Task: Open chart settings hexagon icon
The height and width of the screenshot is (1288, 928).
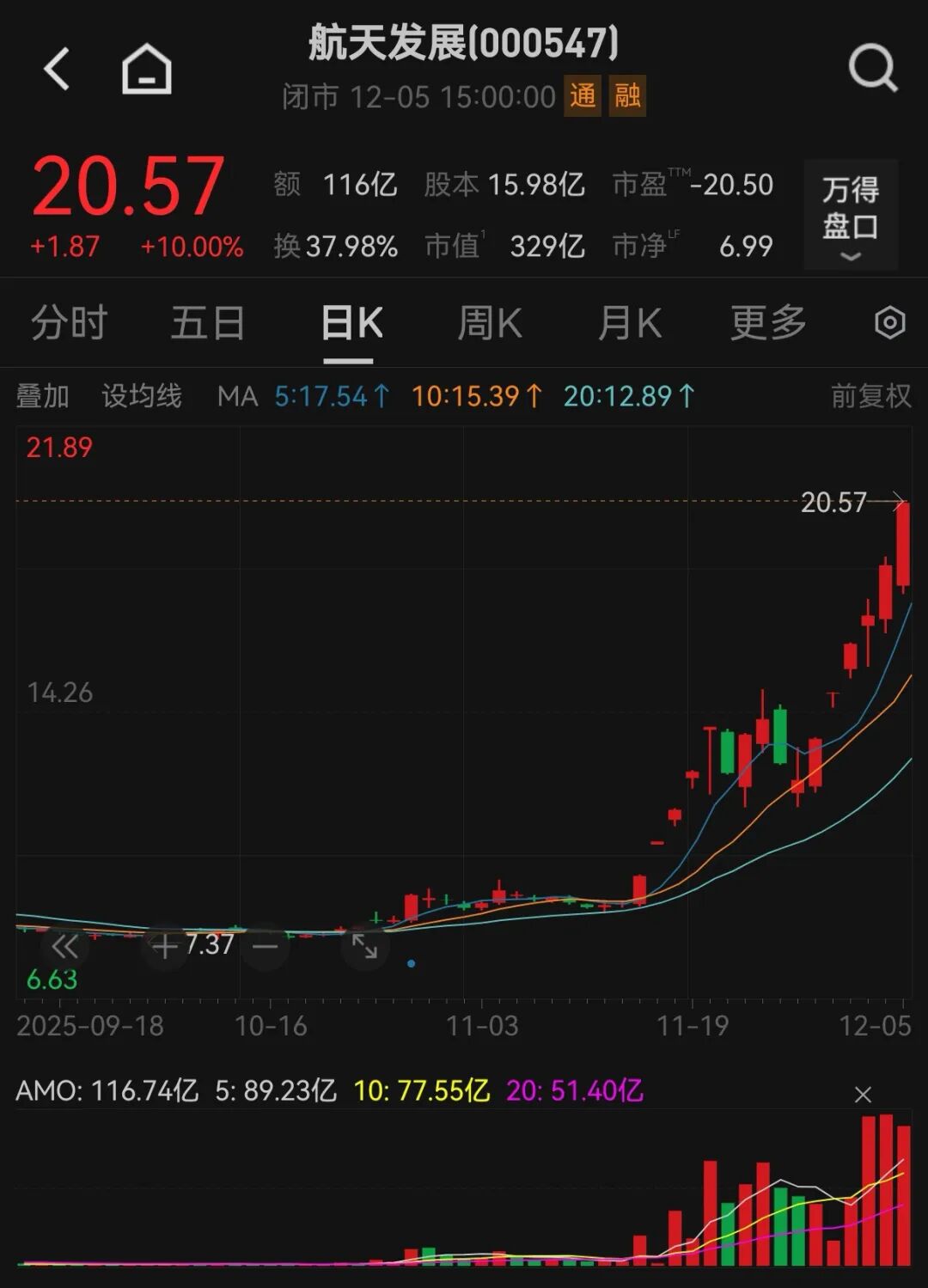Action: click(889, 324)
